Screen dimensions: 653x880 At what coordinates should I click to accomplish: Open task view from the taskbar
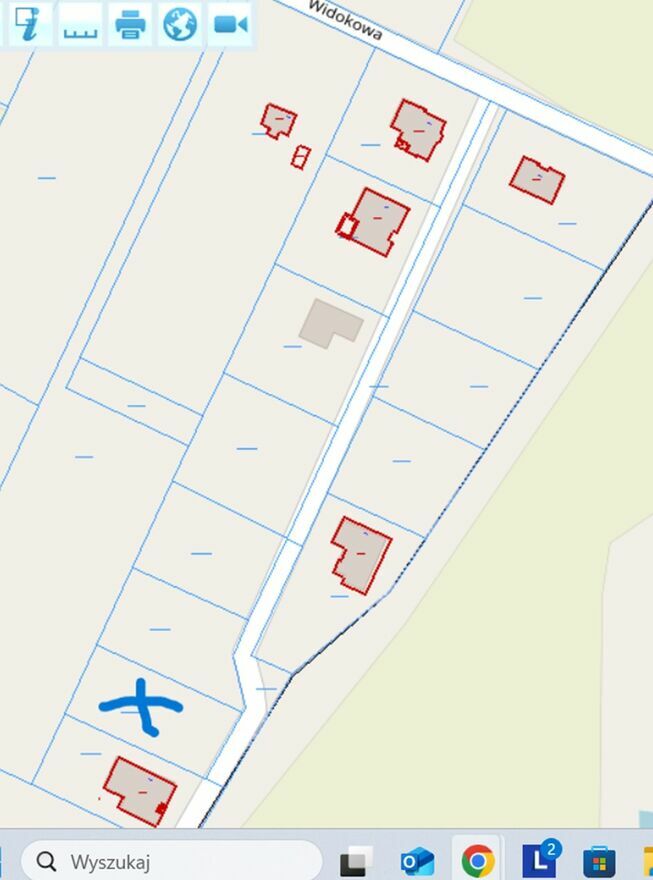tap(357, 861)
